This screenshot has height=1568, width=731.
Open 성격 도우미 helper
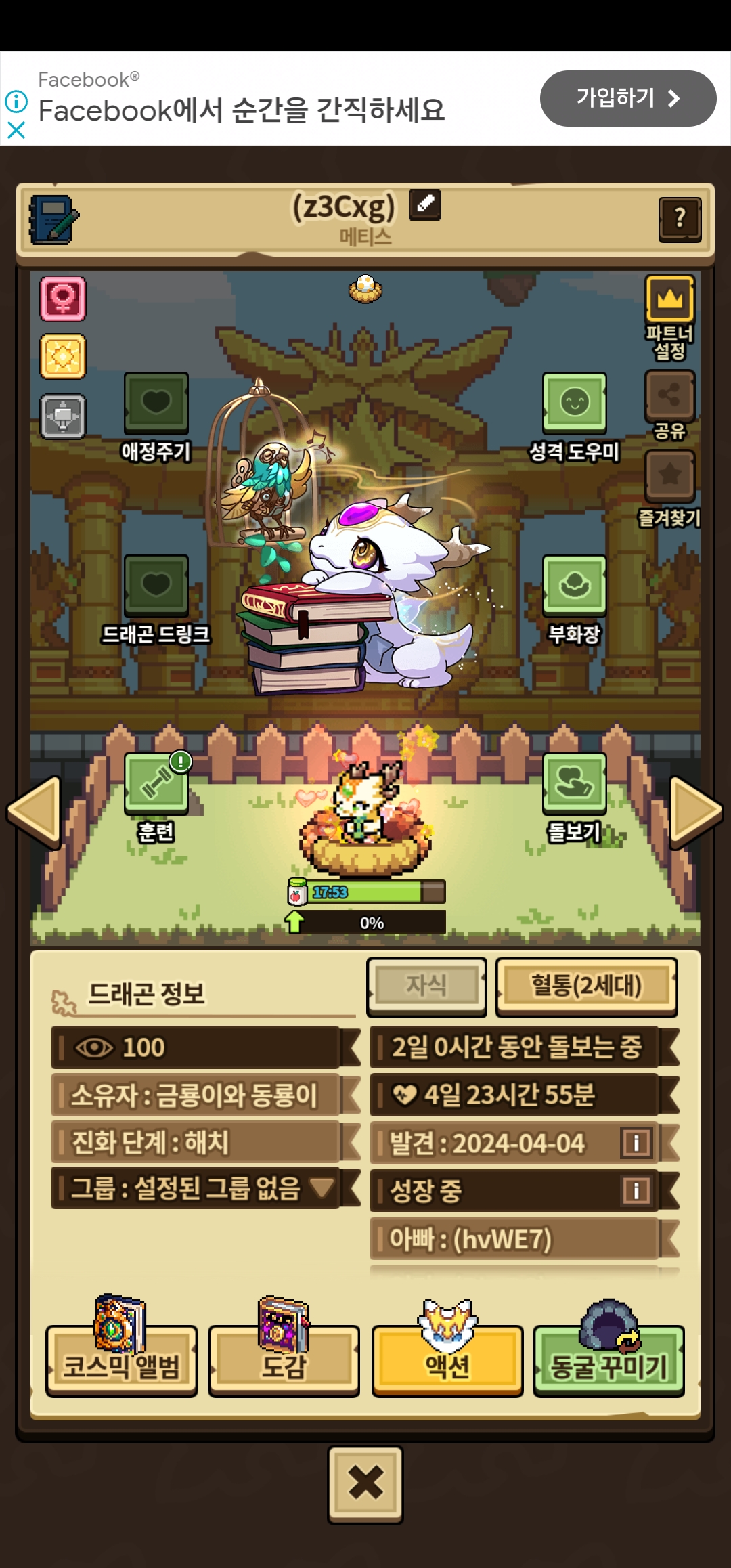pyautogui.click(x=574, y=404)
